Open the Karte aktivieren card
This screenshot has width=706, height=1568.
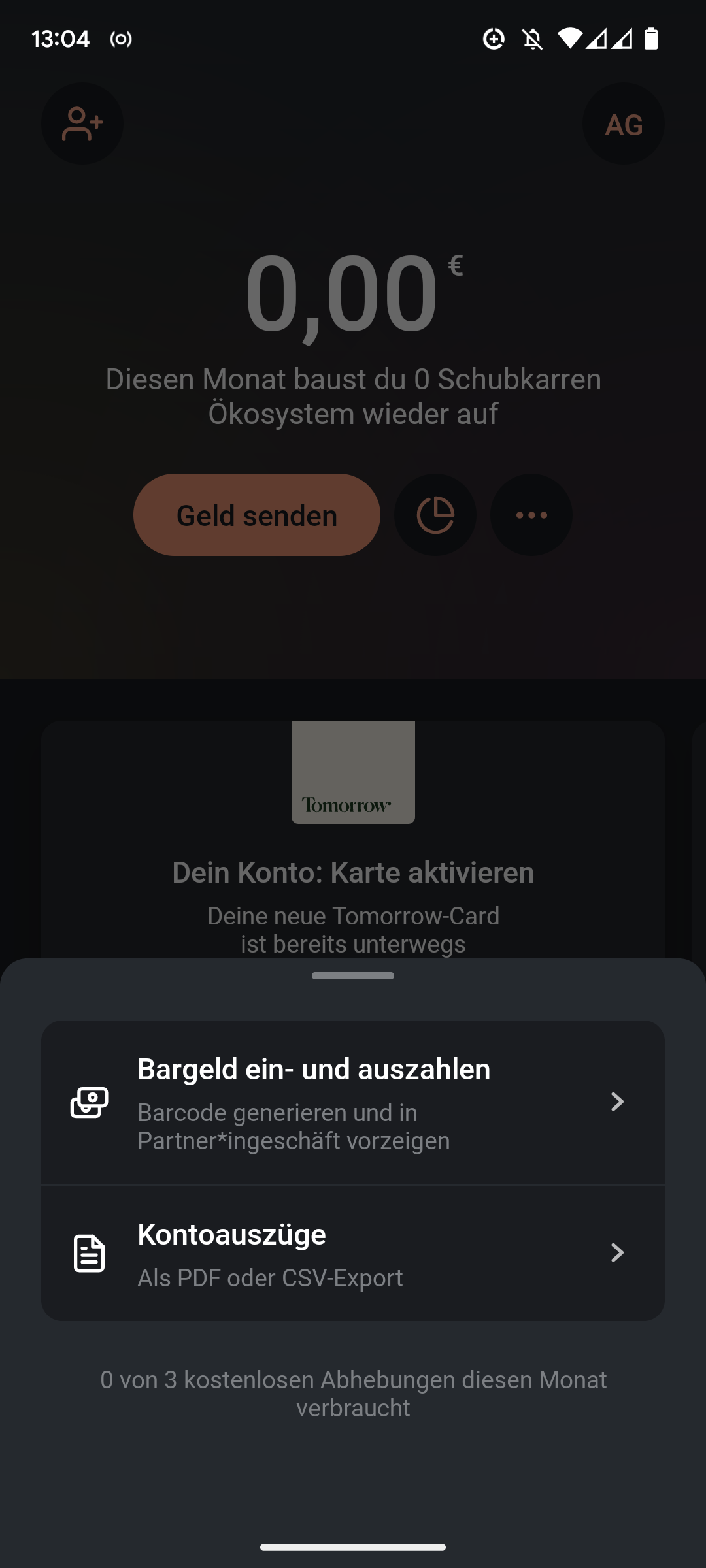pos(353,840)
